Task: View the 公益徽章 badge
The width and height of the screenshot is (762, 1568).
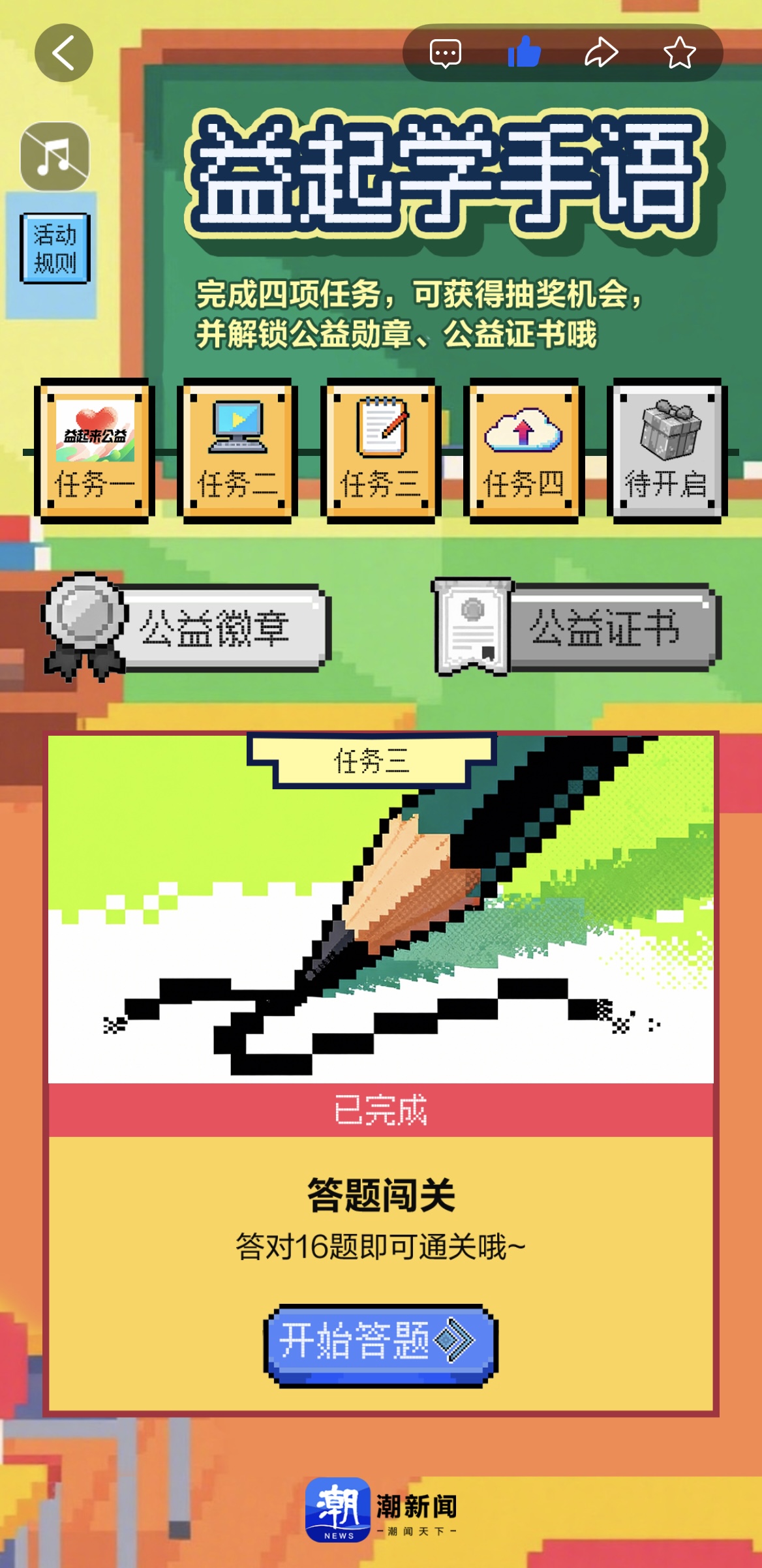Action: tap(186, 628)
